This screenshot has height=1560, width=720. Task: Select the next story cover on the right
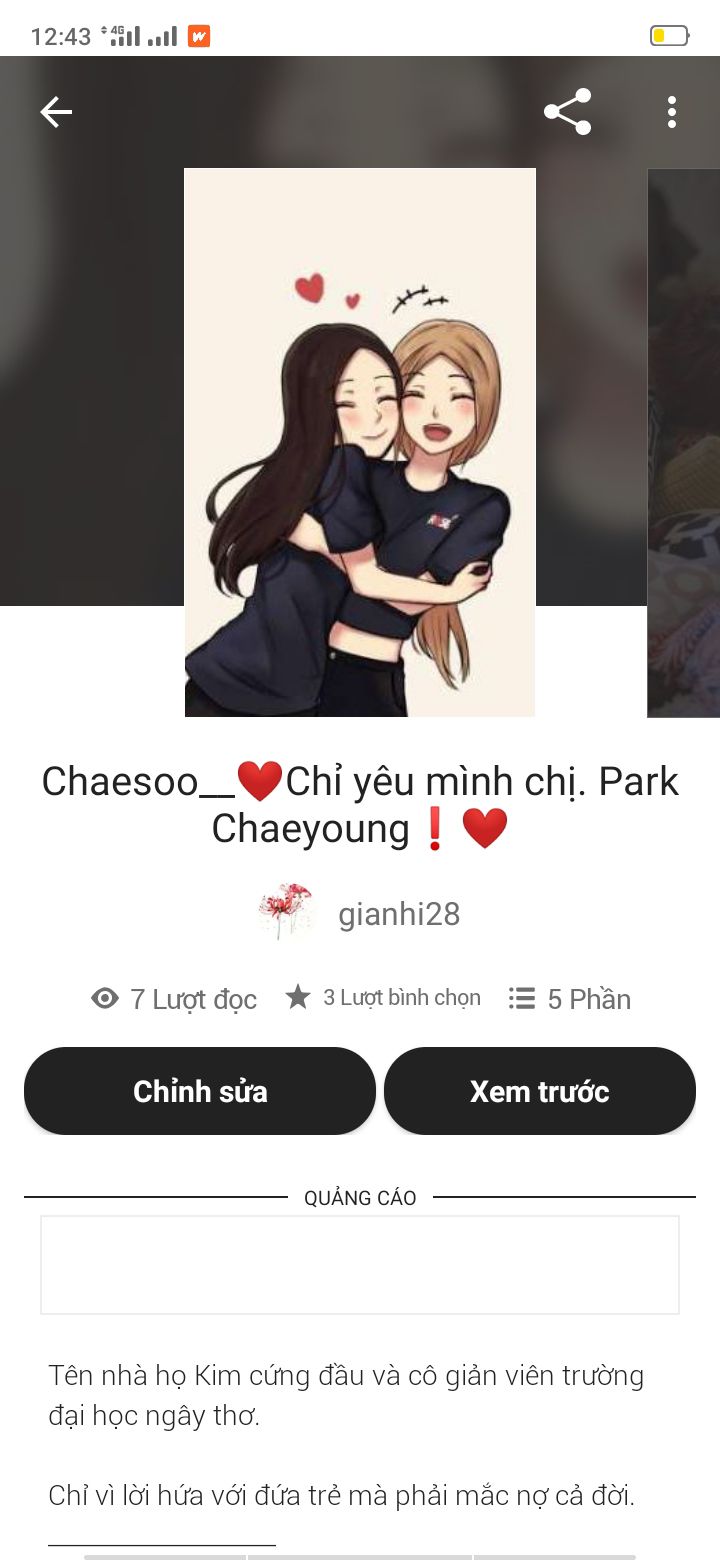pos(685,442)
